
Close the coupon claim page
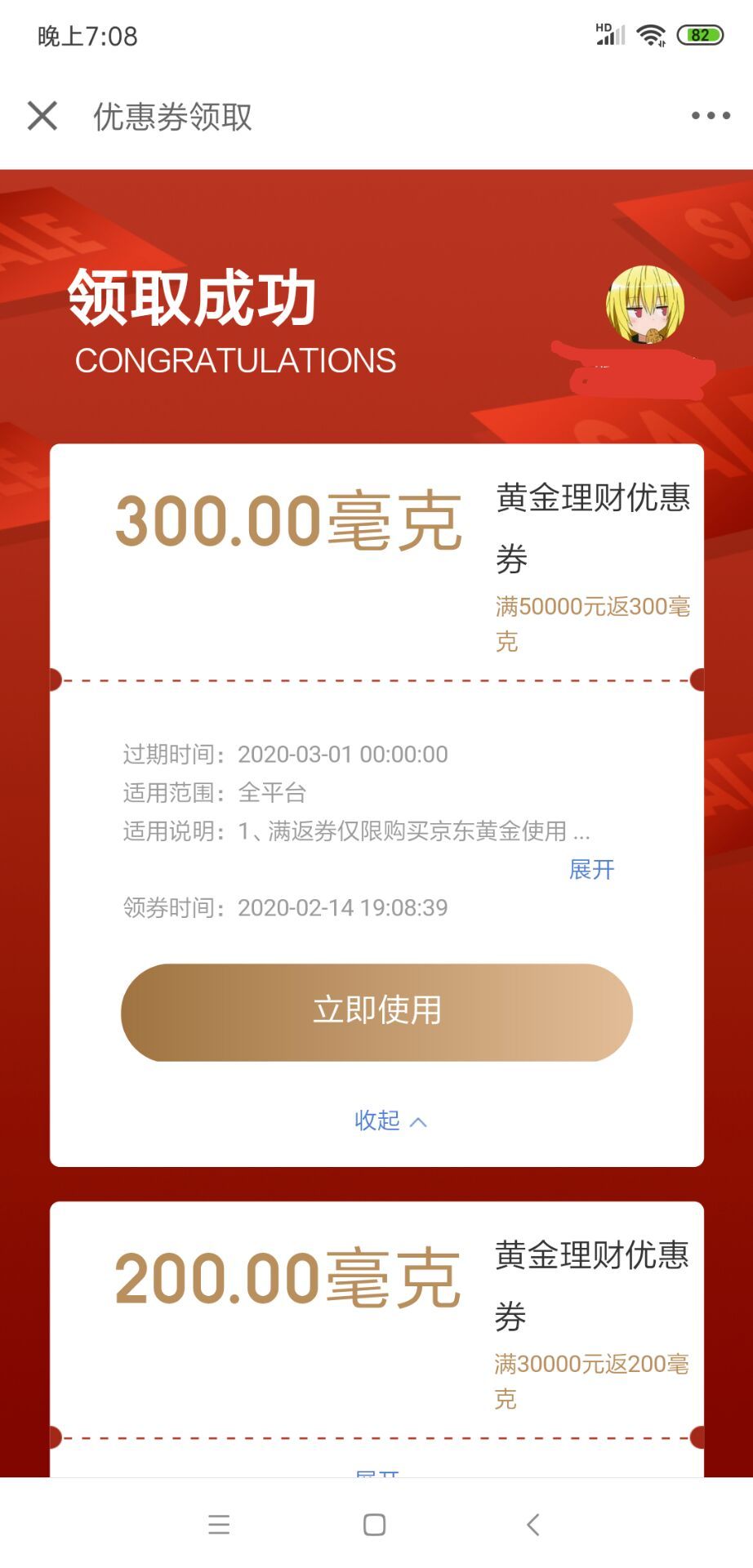pos(42,116)
